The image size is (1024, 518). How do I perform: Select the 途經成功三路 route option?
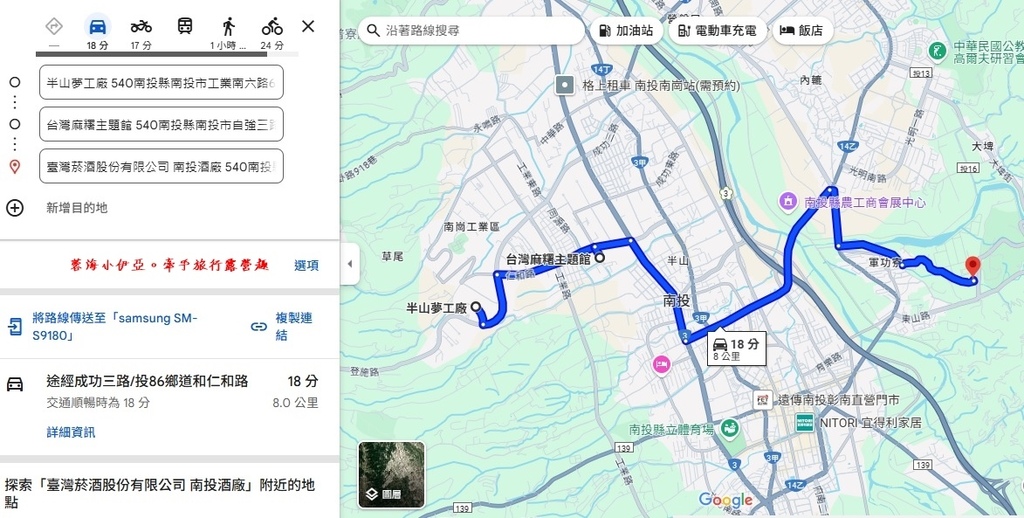[x=147, y=381]
